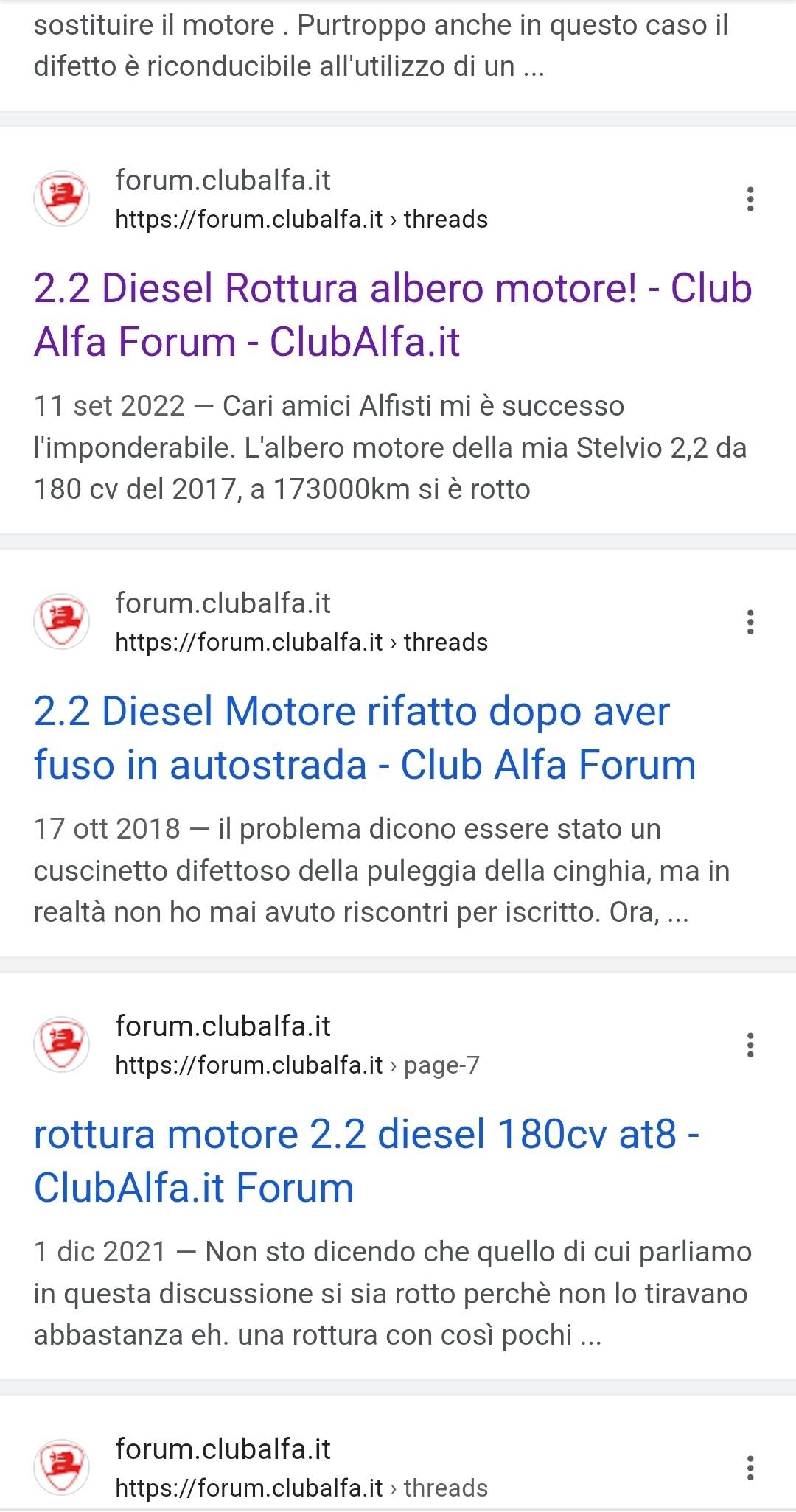The image size is (796, 1512).
Task: Open options menu for 'rottura motore 180cv at8' result
Action: click(750, 1046)
